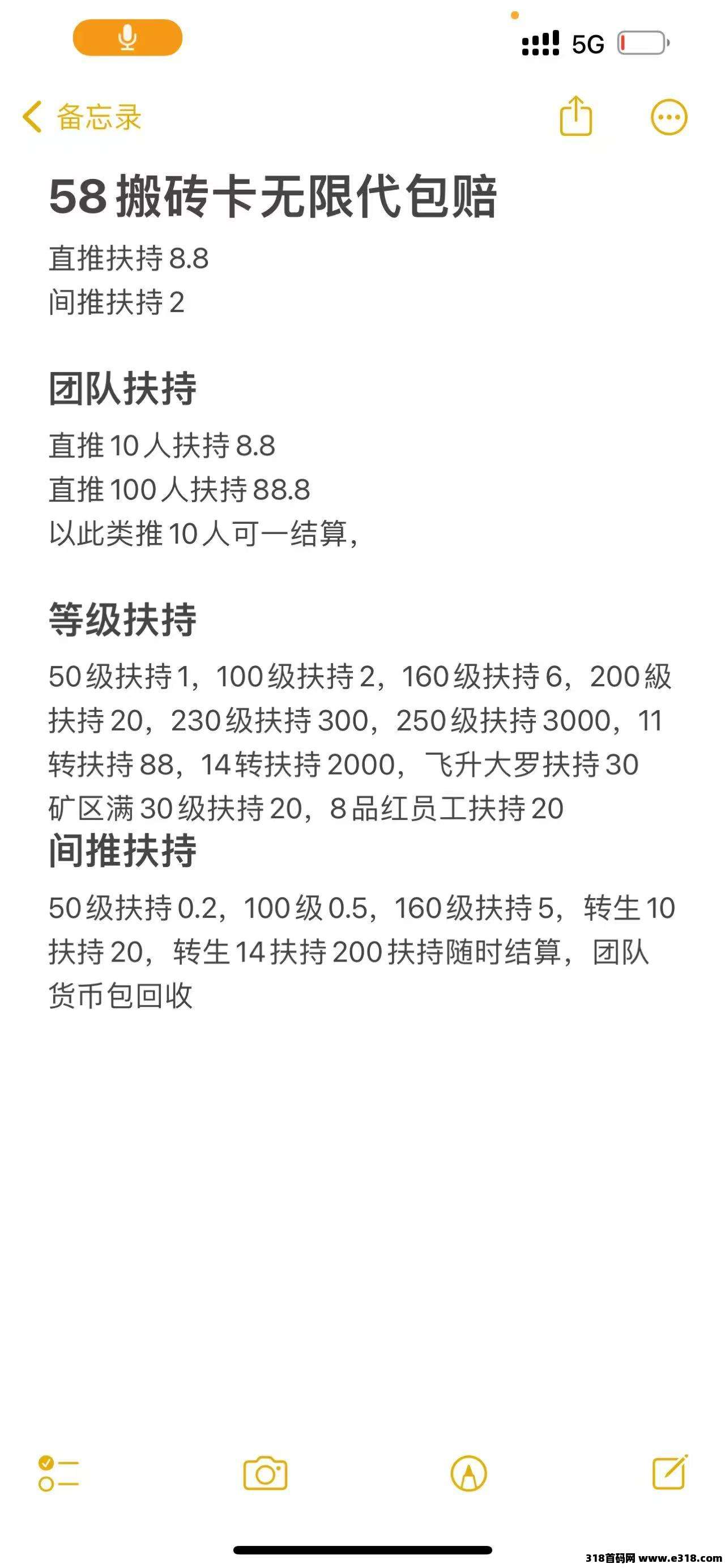Viewport: 725px width, 1568px height.
Task: Add a checklist to the note
Action: pyautogui.click(x=58, y=1473)
